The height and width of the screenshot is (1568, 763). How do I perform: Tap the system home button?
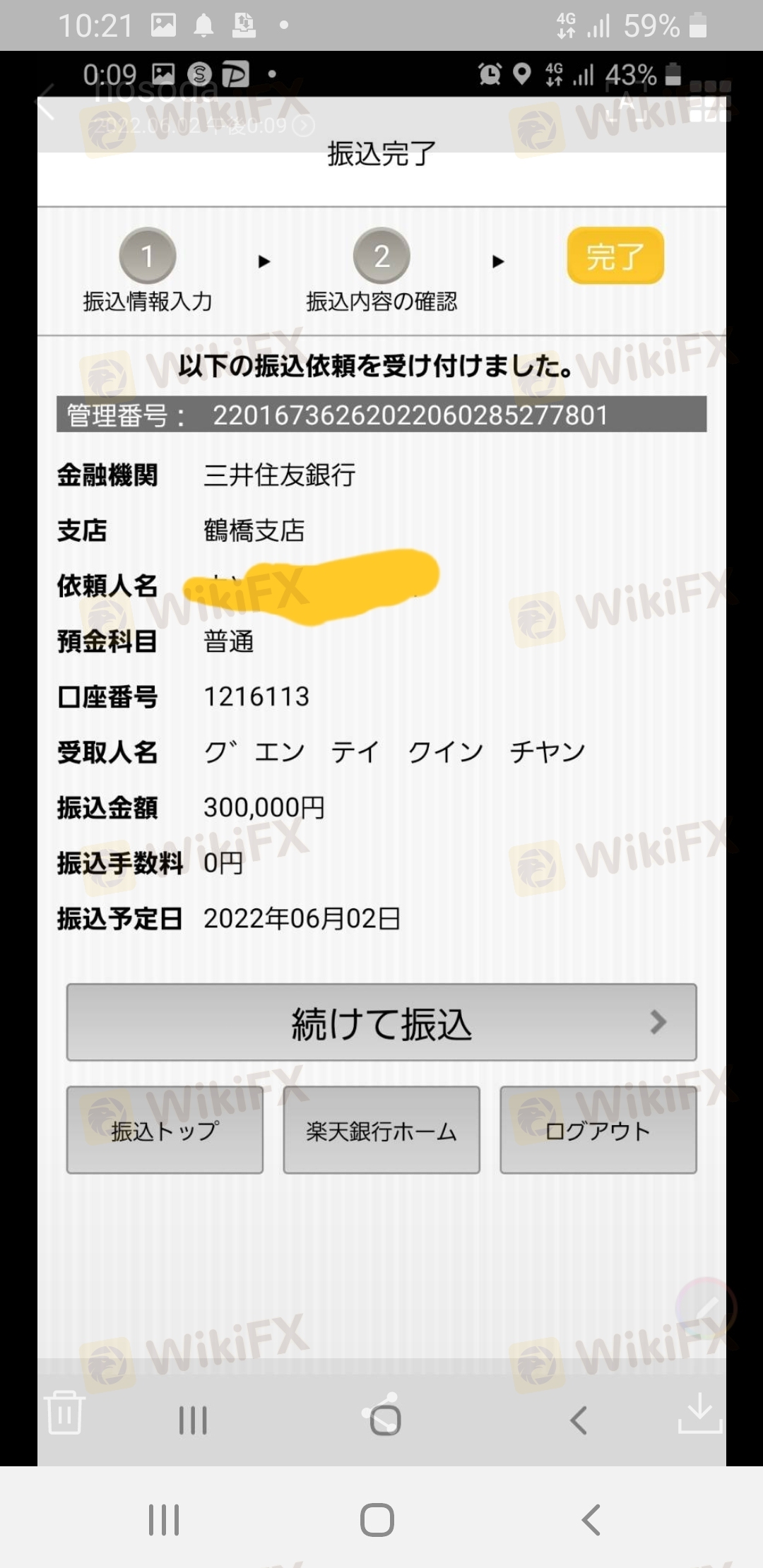377,1520
